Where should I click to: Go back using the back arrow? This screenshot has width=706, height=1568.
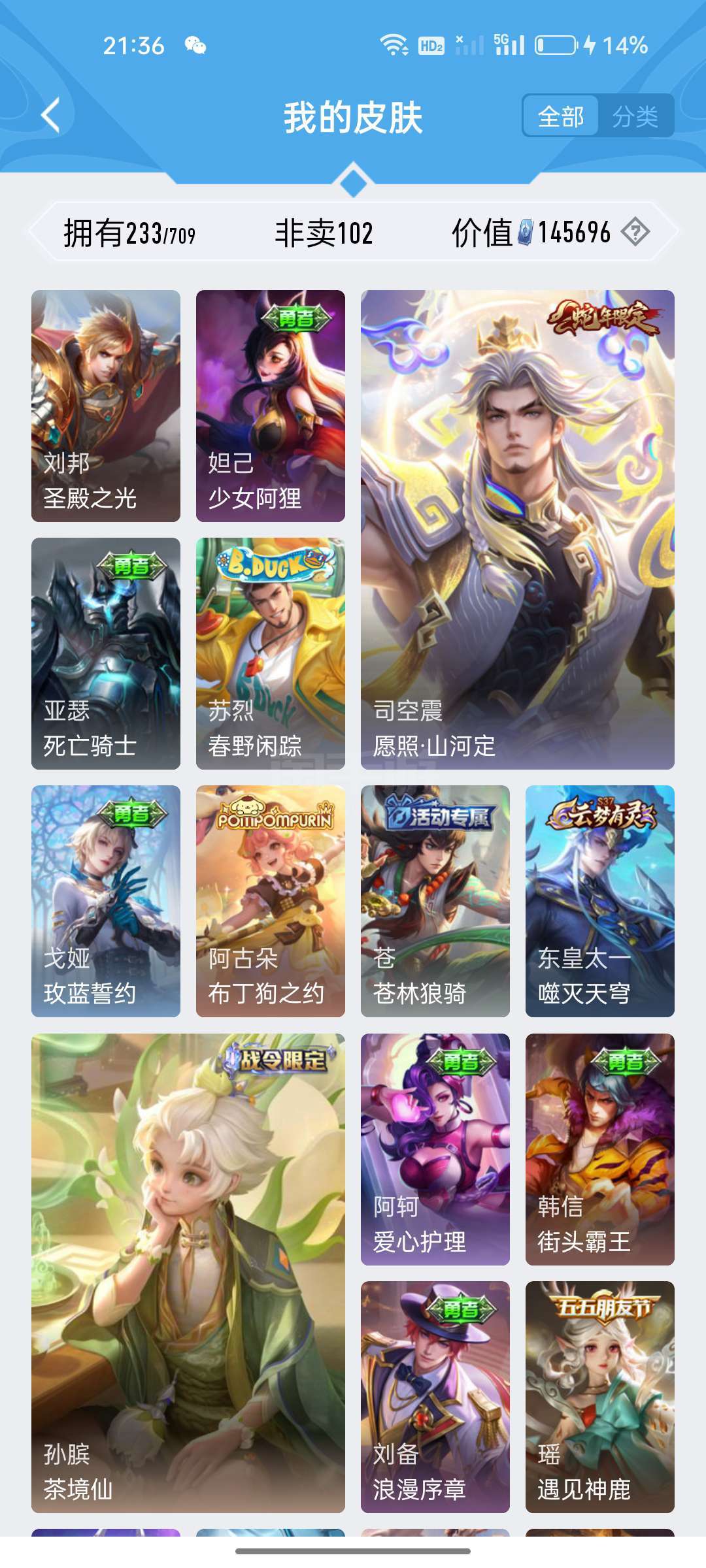50,116
